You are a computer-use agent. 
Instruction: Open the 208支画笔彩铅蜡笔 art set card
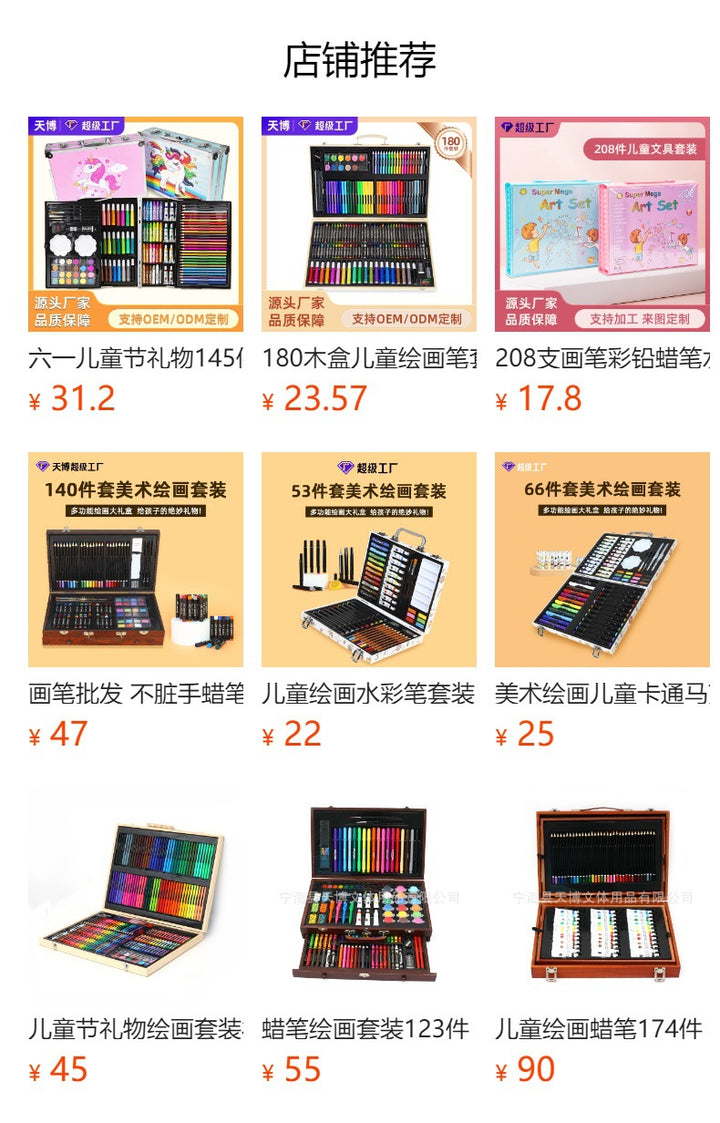[x=602, y=224]
